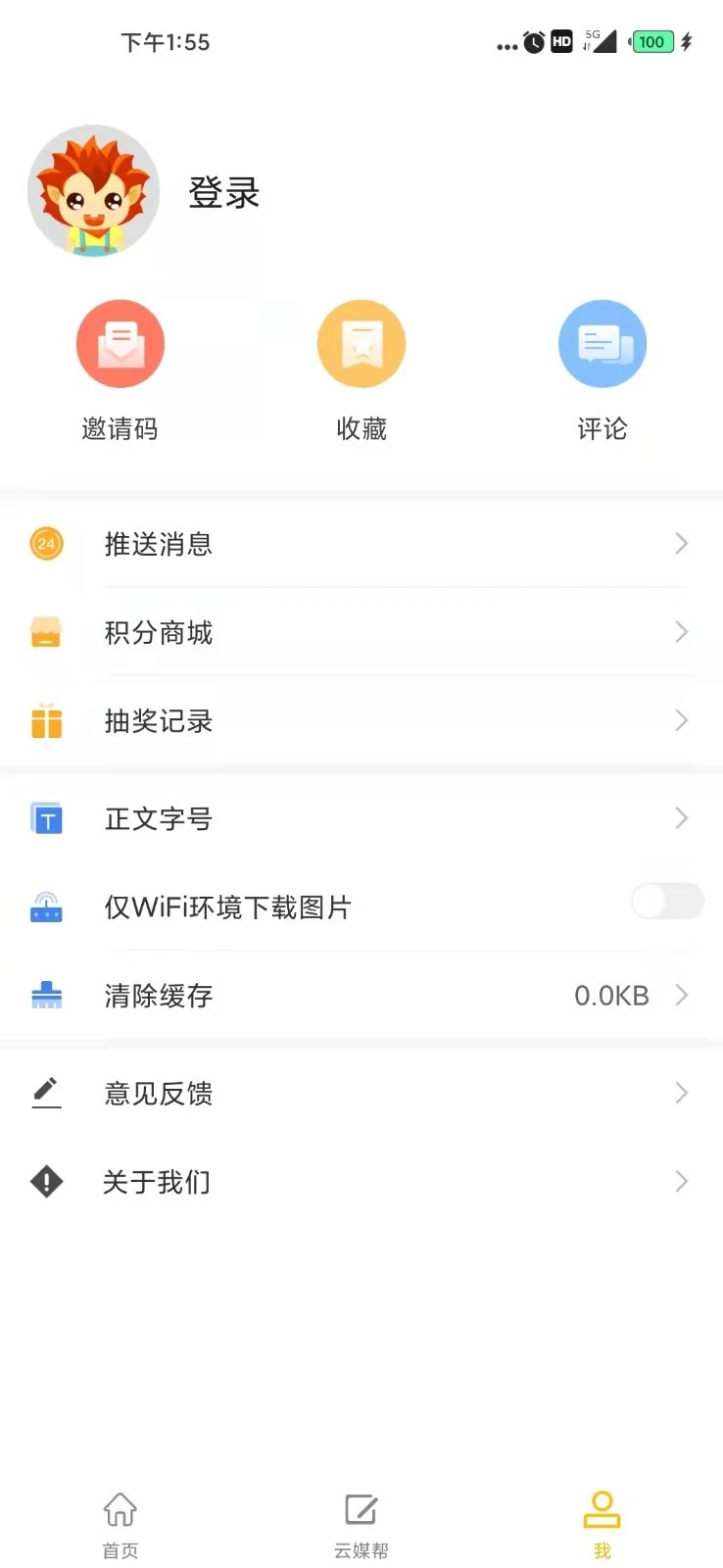Image resolution: width=723 pixels, height=1568 pixels.
Task: Click the cache size value 0.0KB
Action: point(609,995)
